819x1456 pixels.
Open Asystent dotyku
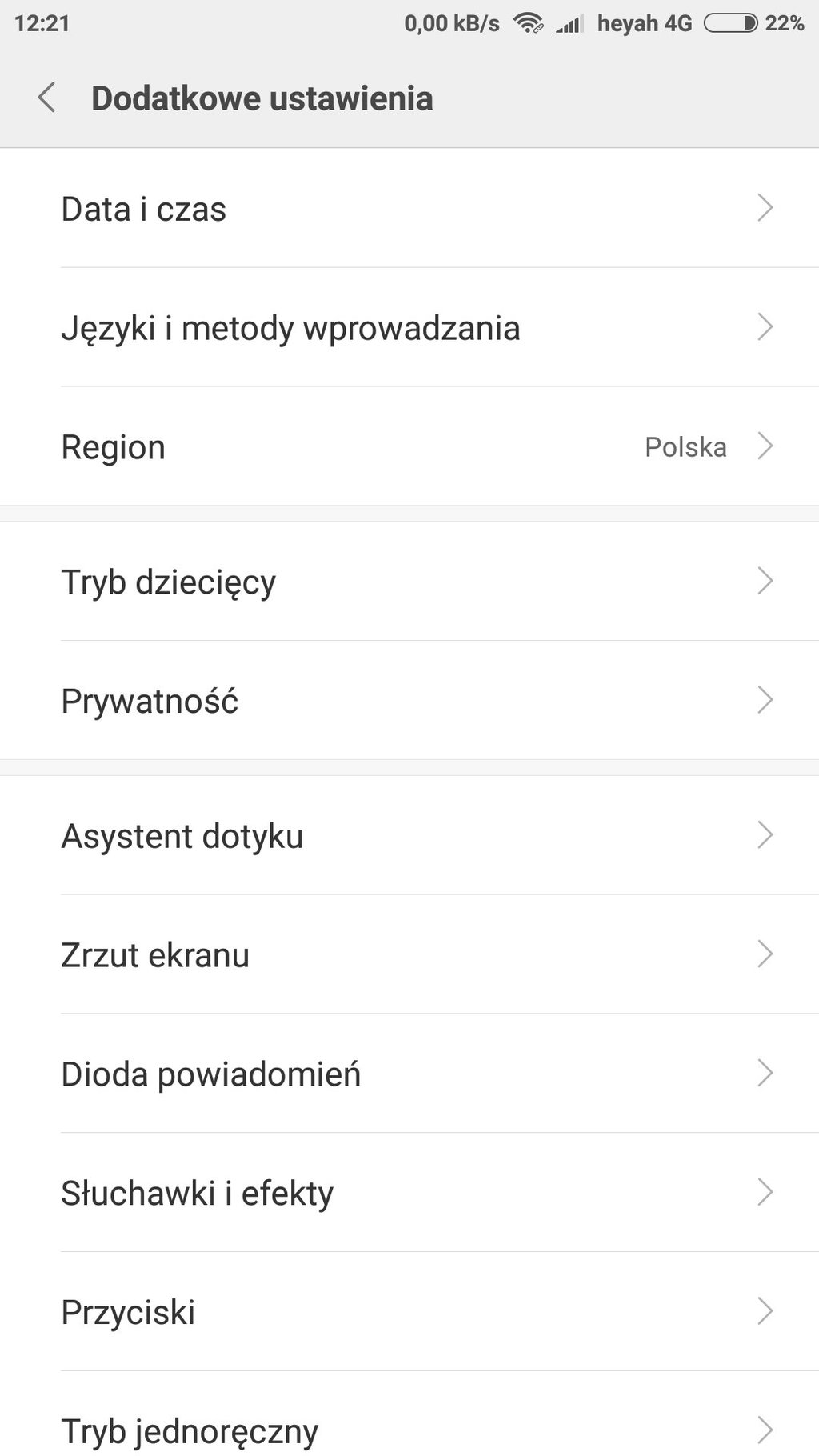coord(409,835)
